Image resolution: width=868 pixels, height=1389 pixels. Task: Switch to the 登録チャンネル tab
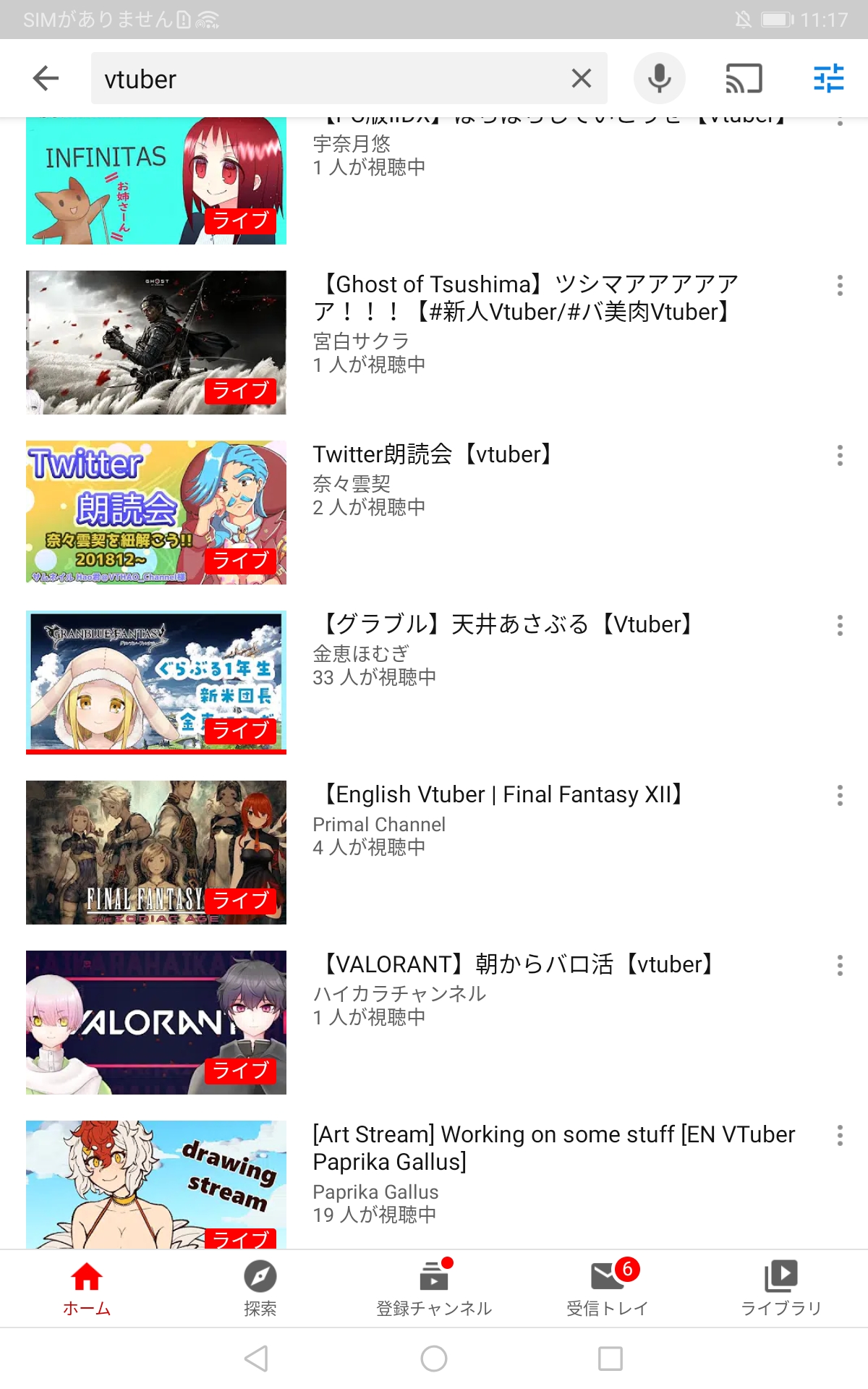pos(434,1288)
